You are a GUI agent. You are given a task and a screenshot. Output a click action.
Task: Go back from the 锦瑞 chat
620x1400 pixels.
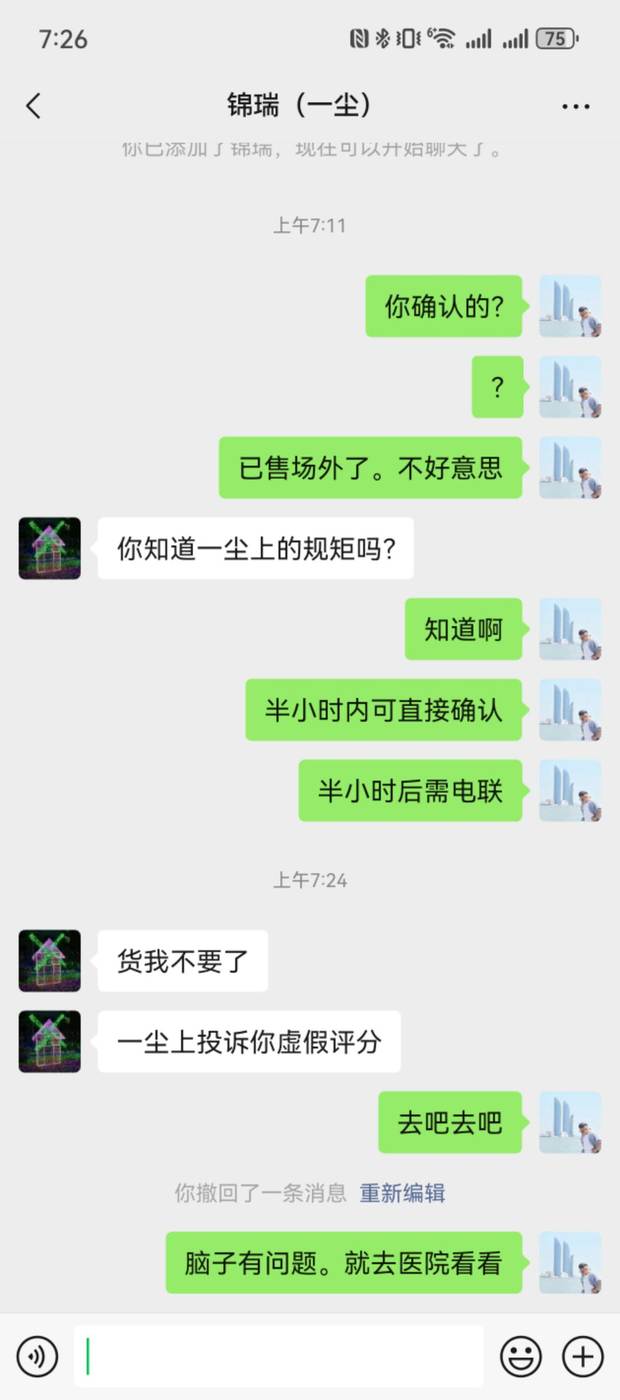[x=34, y=106]
